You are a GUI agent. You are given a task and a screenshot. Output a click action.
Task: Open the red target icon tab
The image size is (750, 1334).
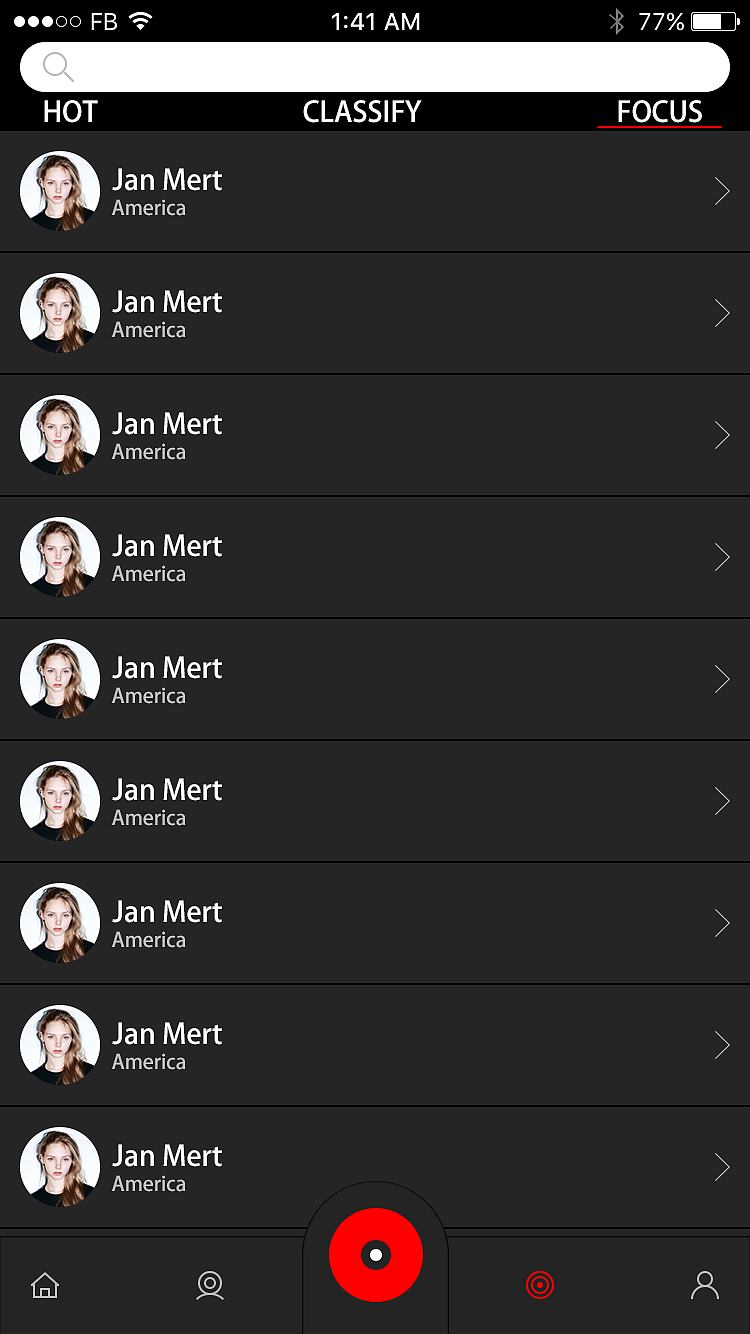coord(540,1285)
